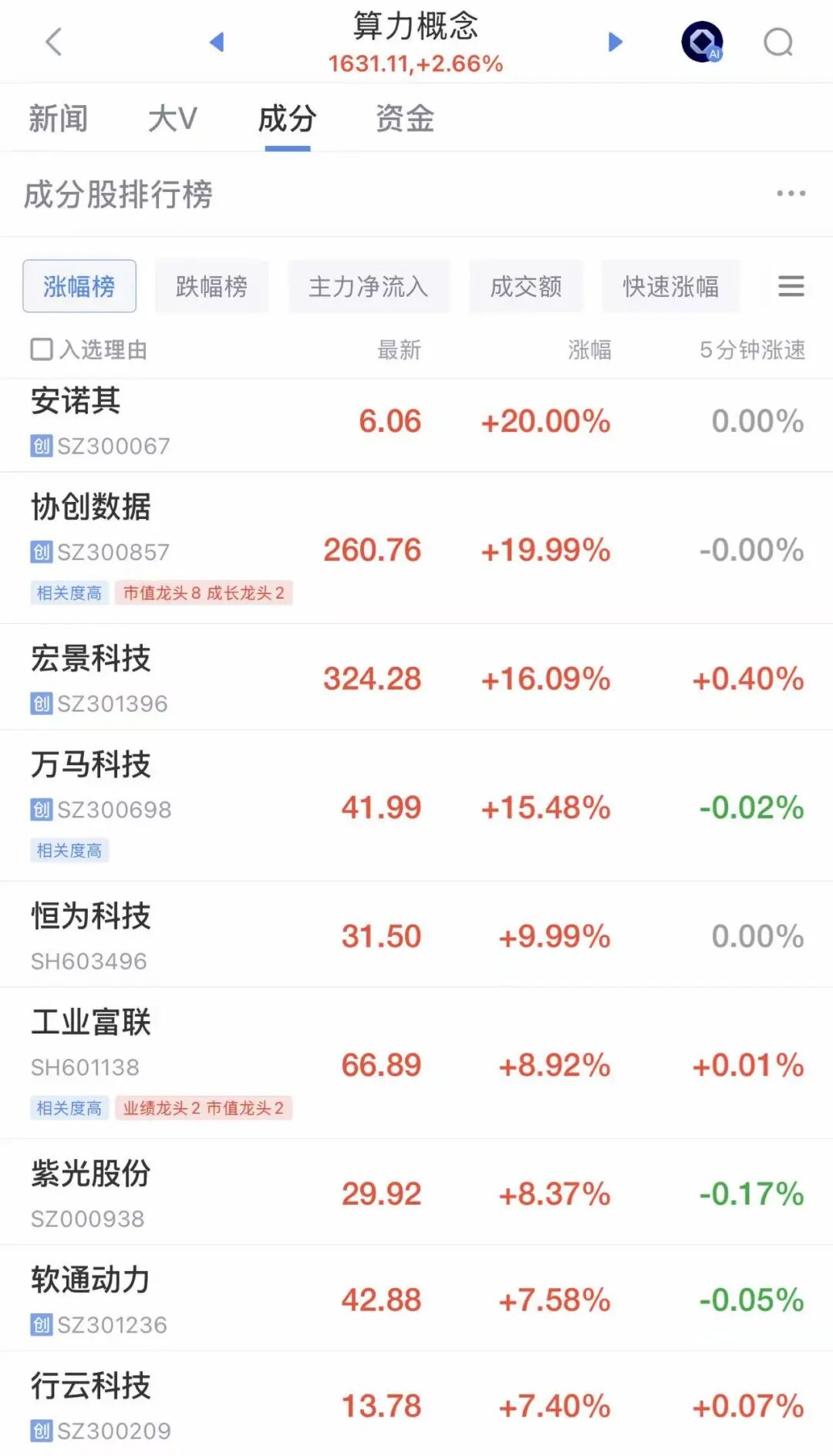Sort by the 涨幅 column header
This screenshot has width=833, height=1456.
589,349
